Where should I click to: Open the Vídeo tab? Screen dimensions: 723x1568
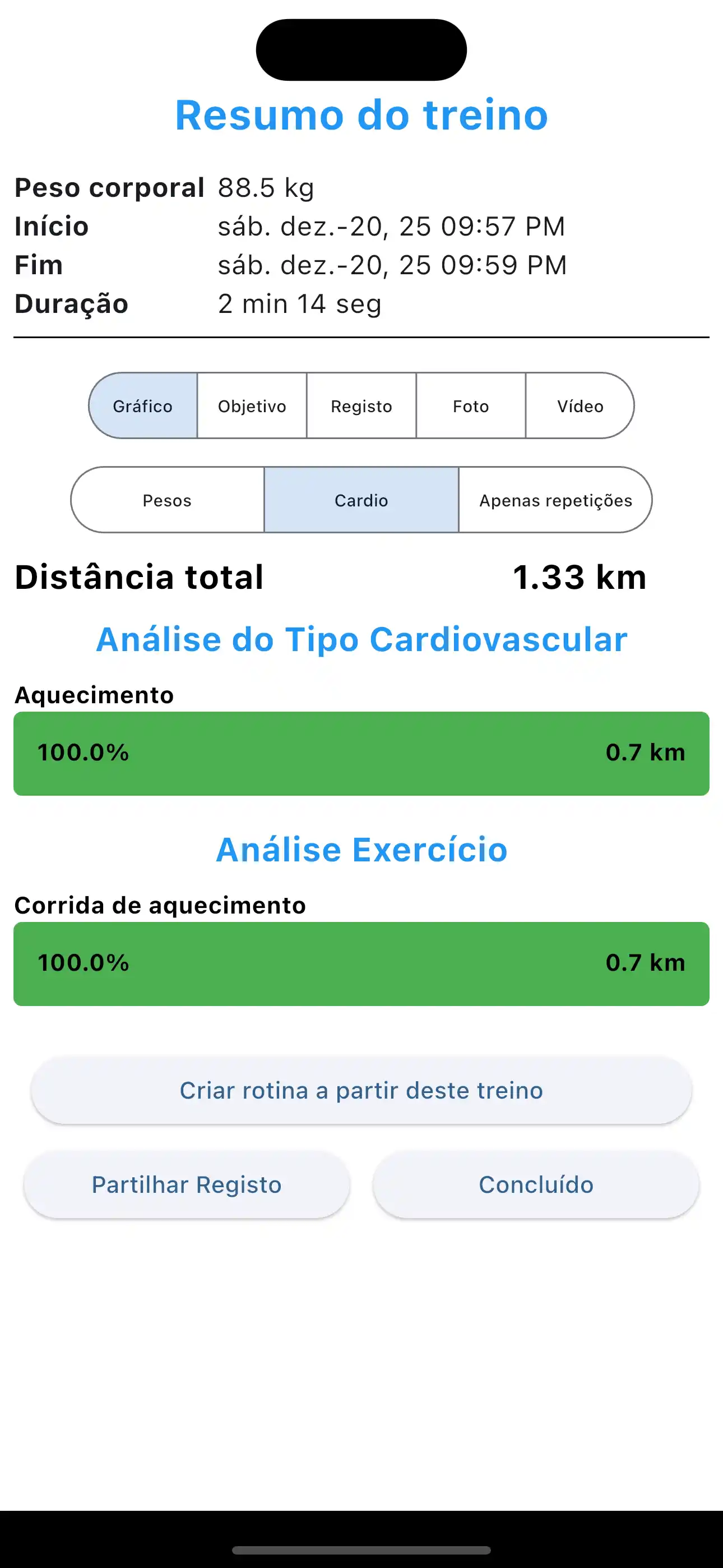[580, 405]
